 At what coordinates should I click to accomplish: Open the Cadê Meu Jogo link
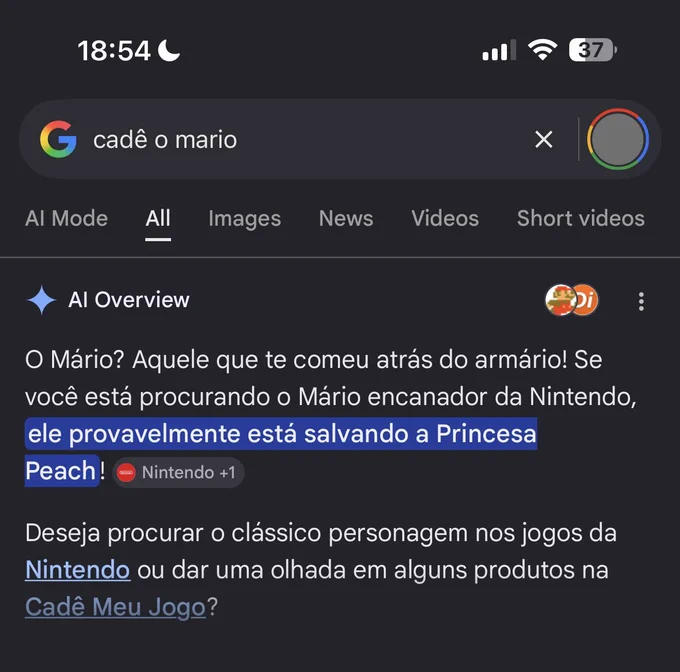115,607
